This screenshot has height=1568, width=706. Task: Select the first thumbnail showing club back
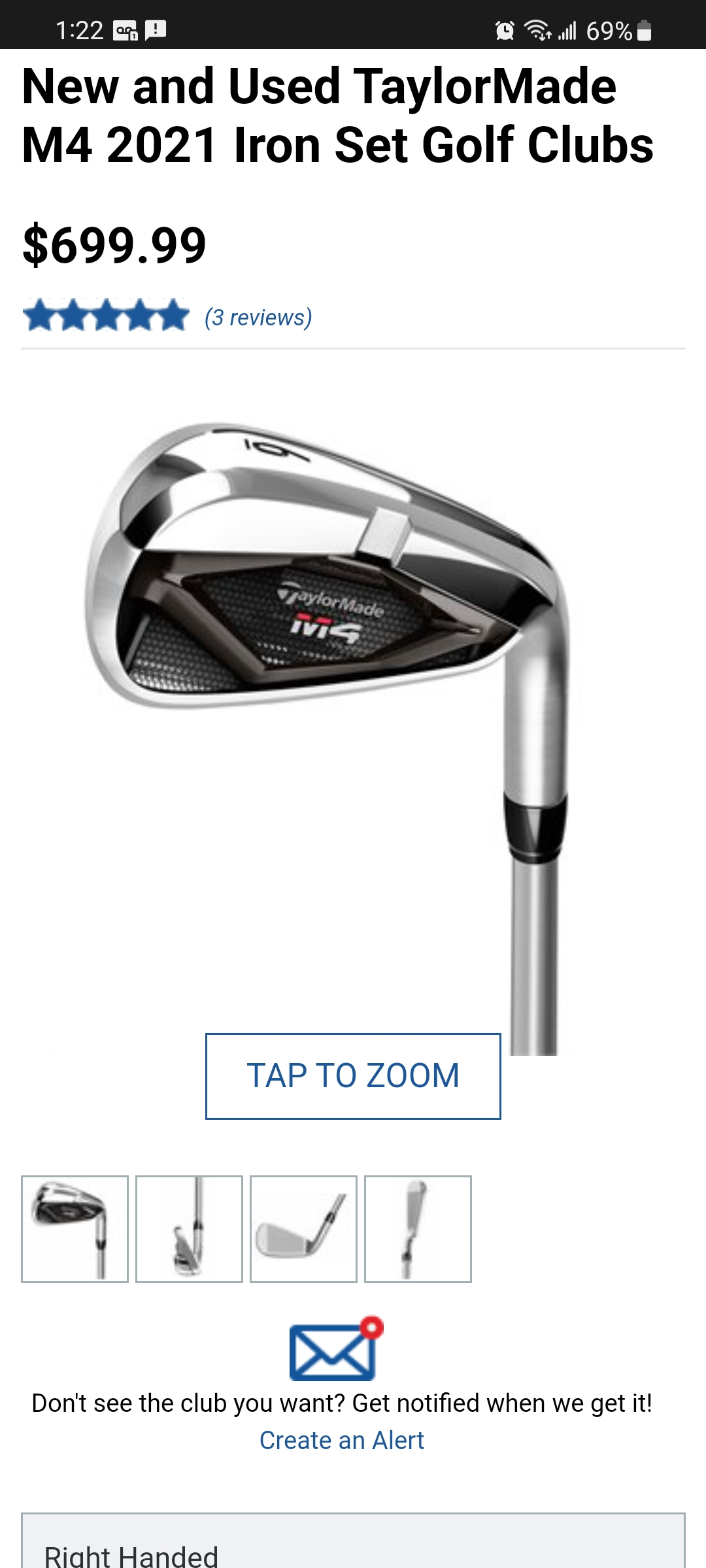75,1229
